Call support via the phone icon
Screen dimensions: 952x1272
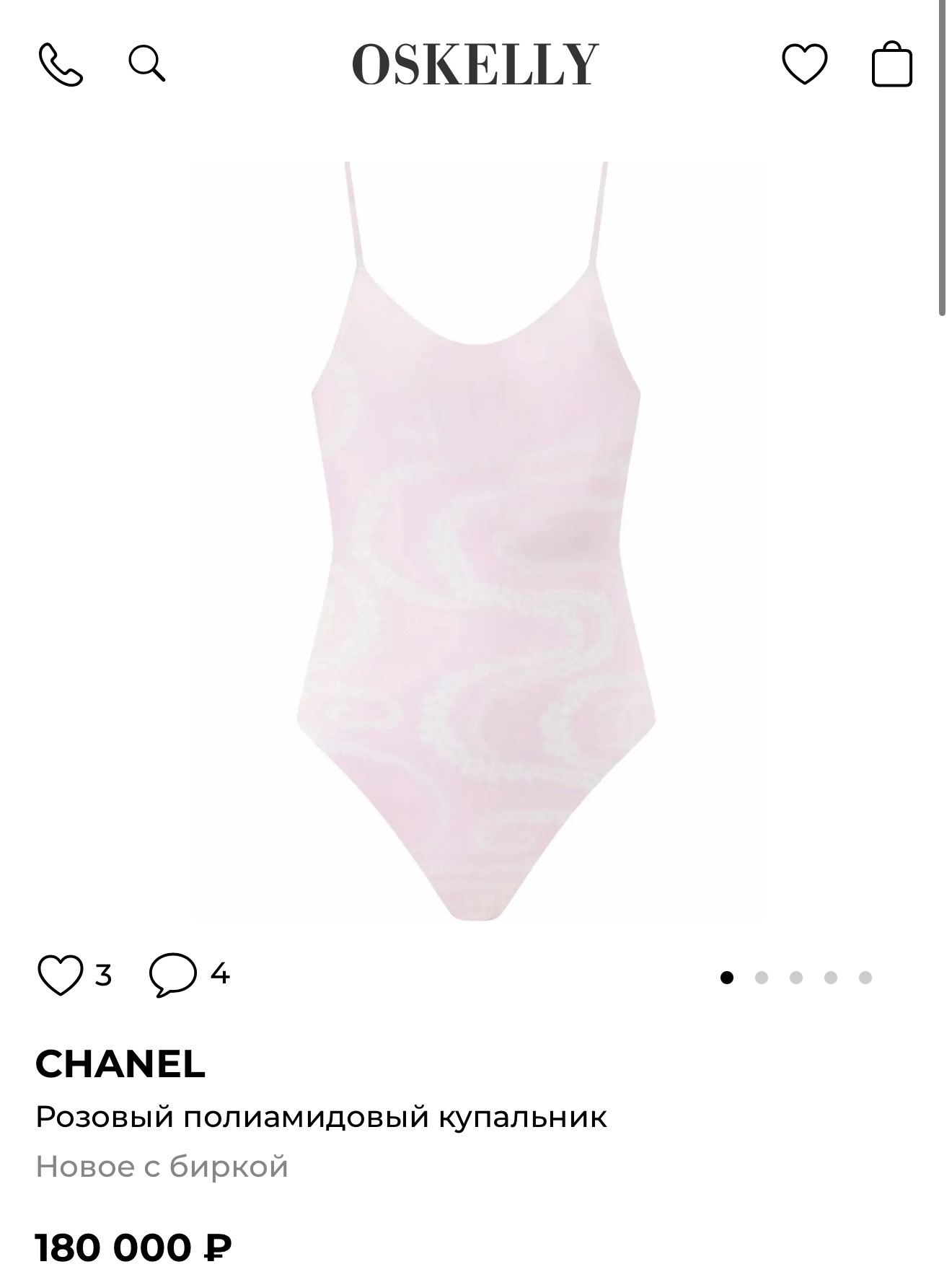(61, 65)
